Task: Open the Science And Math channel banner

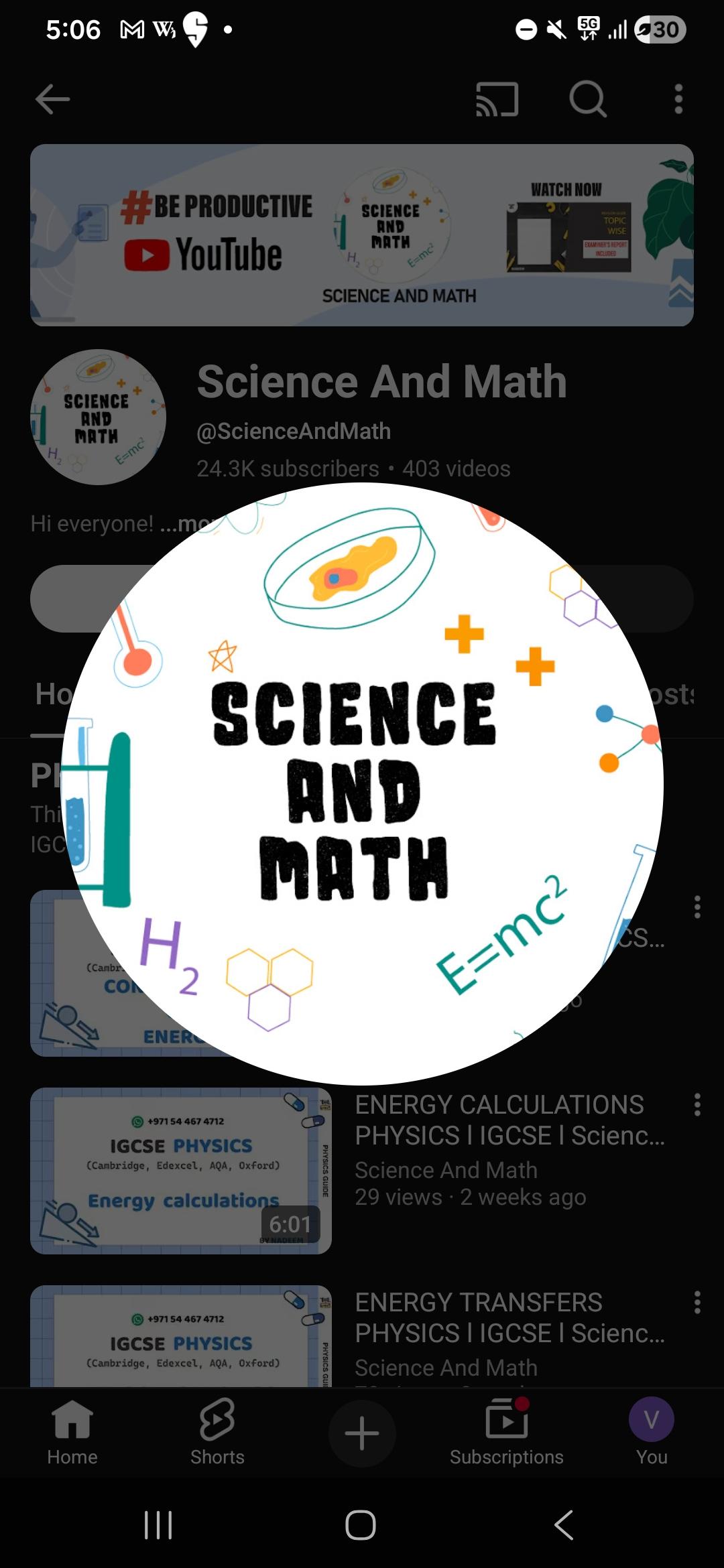Action: (362, 235)
